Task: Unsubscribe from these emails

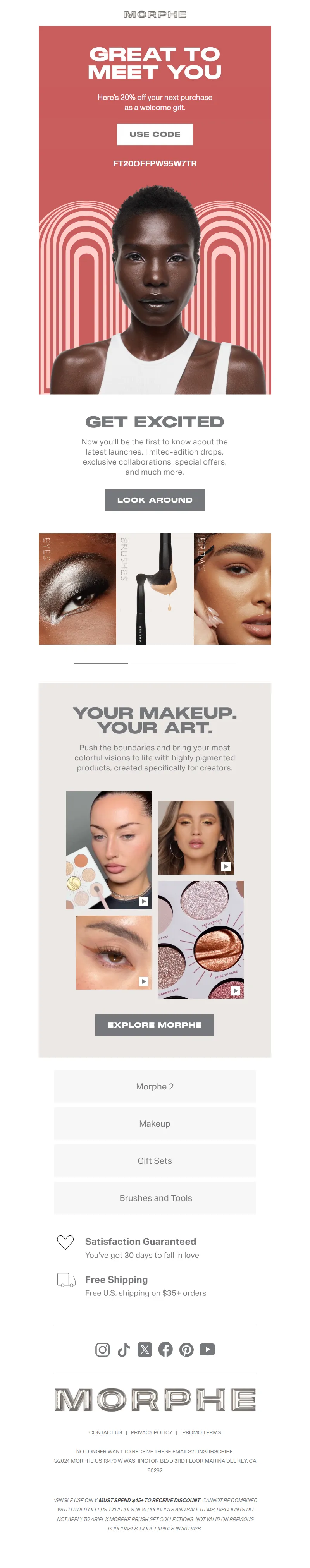Action: (x=214, y=1451)
